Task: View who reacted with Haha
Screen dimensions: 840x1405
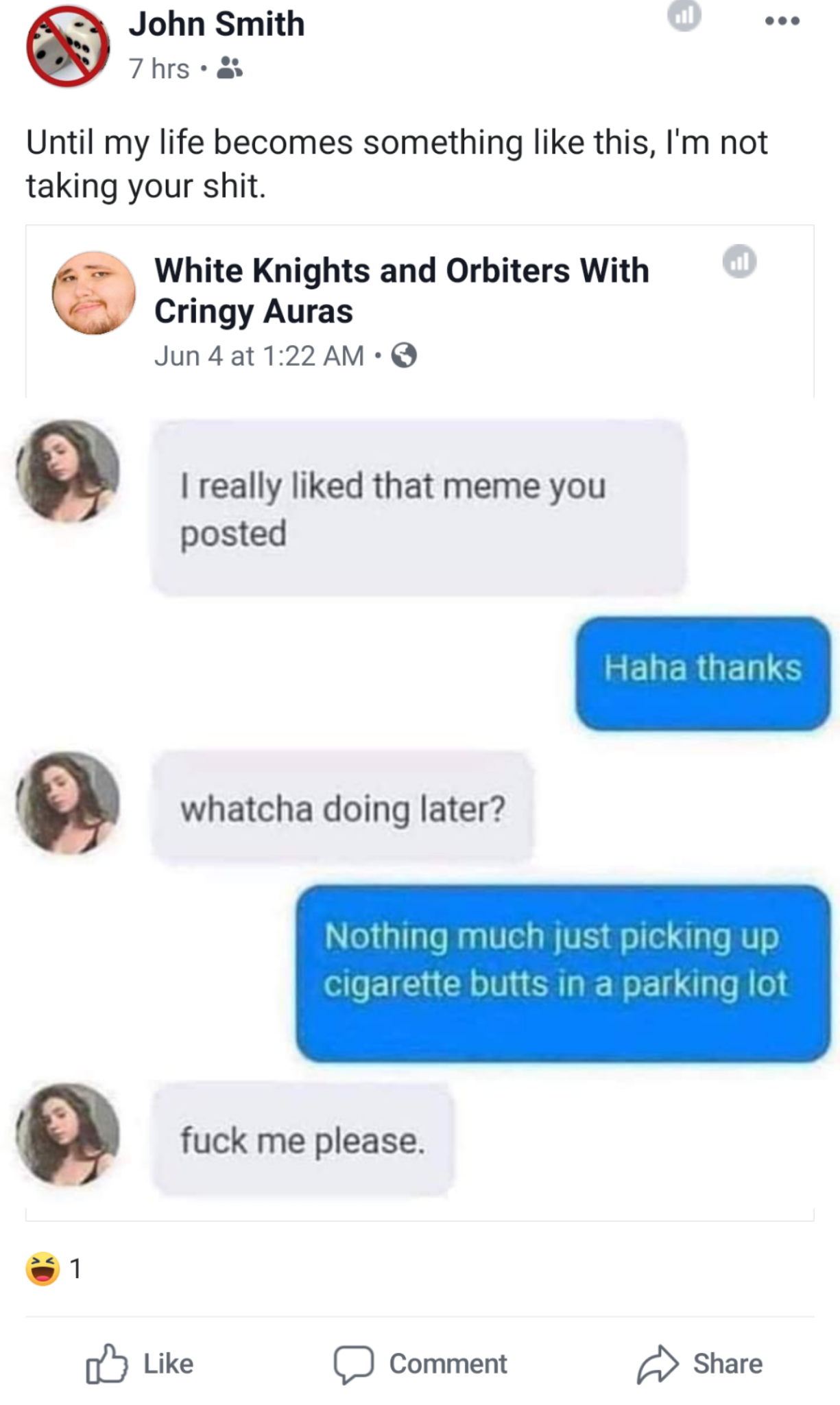Action: coord(53,1268)
